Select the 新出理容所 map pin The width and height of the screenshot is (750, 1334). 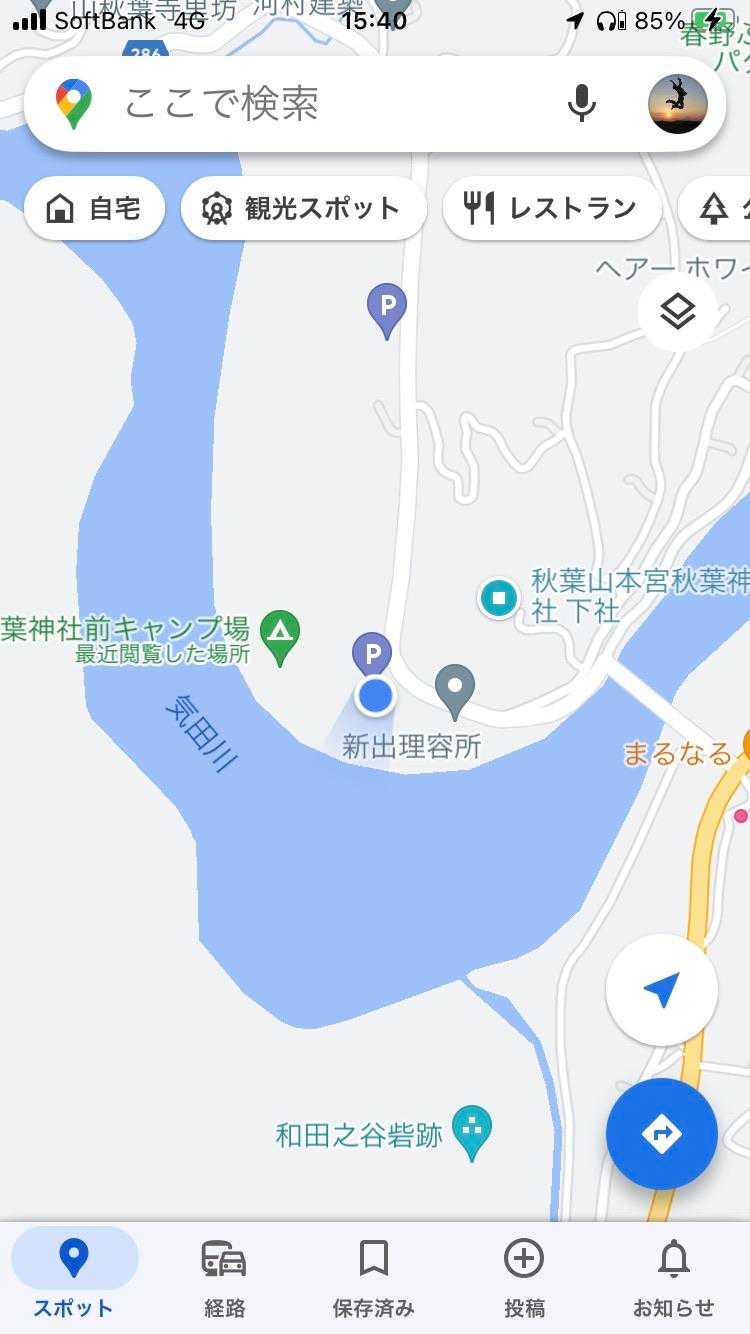455,690
